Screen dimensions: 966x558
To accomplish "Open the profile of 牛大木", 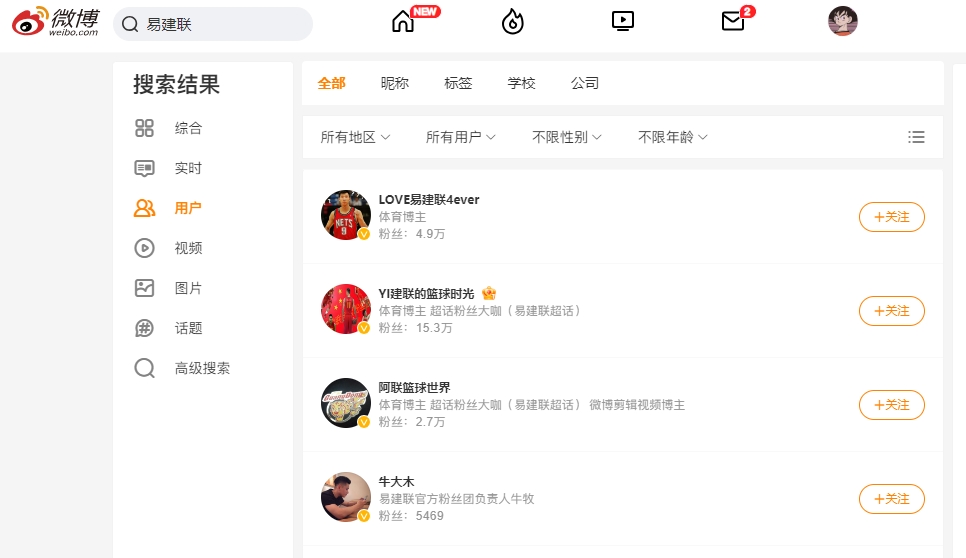I will pyautogui.click(x=396, y=482).
